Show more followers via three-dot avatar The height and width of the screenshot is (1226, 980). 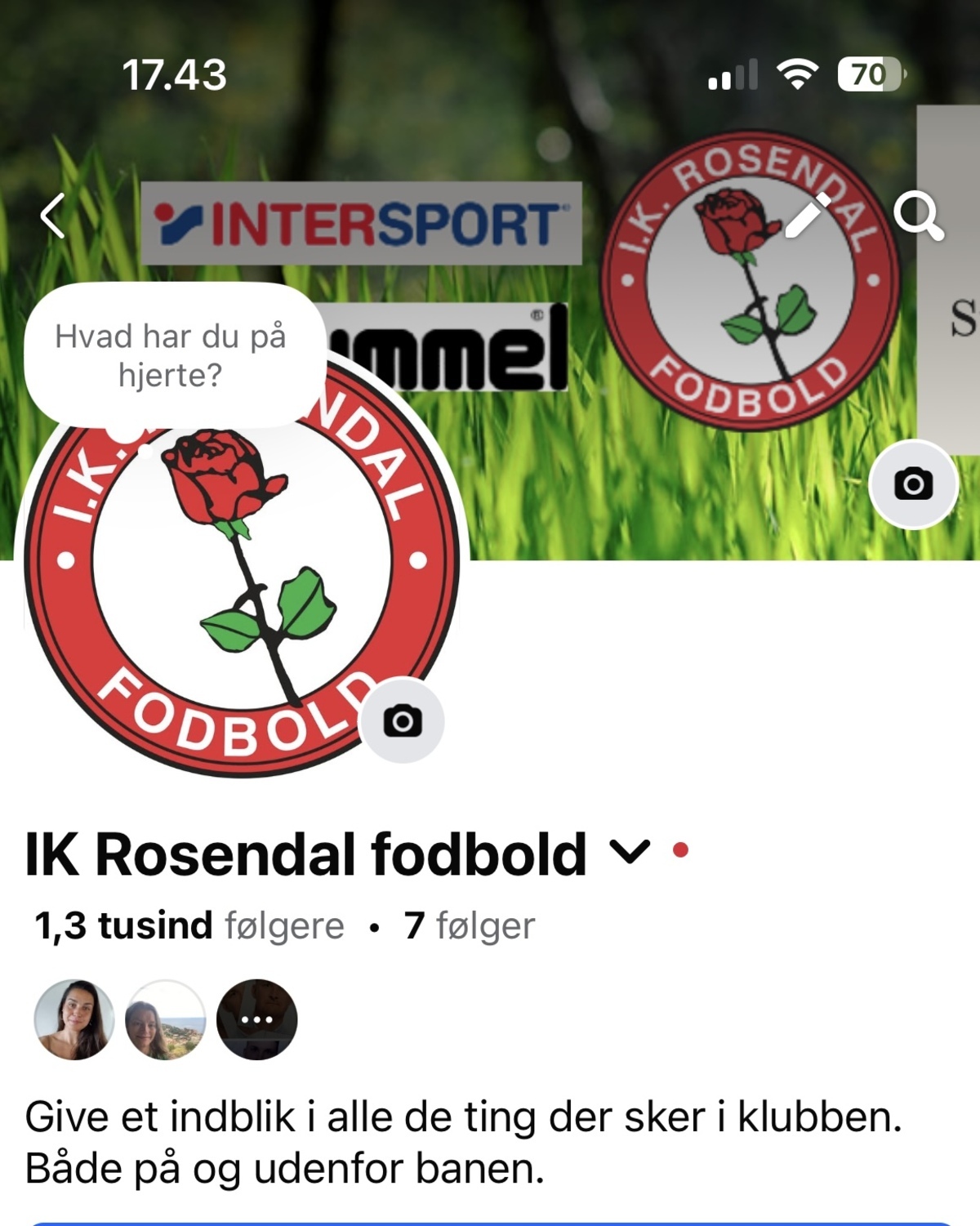[x=256, y=1019]
